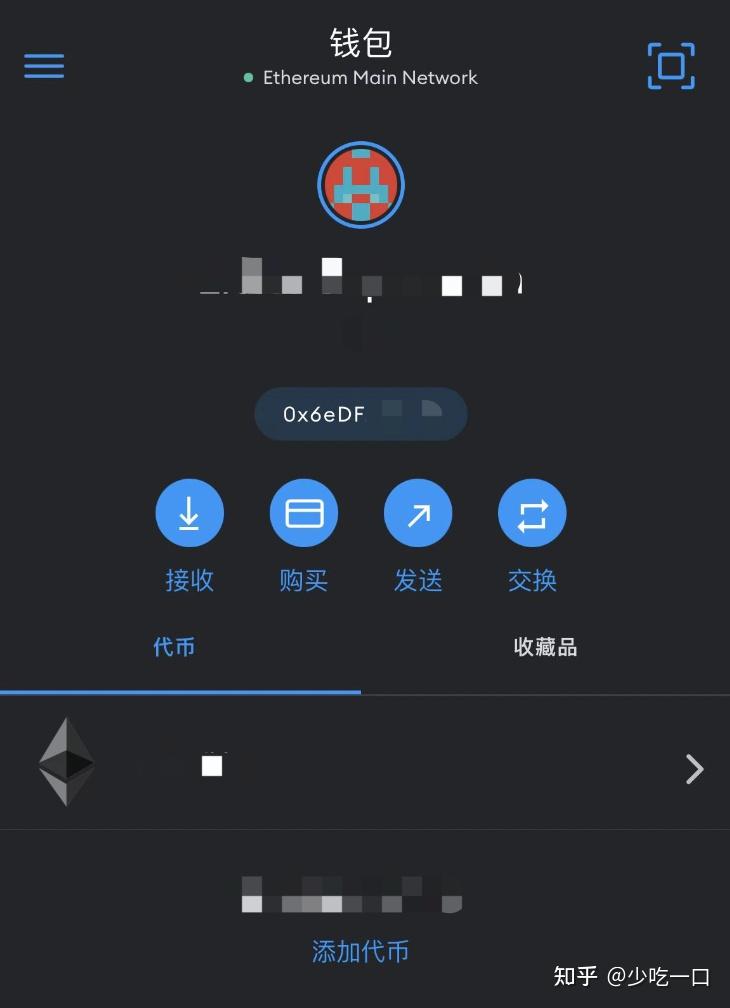Copy the 0x6eDF wallet address
The image size is (730, 1008).
360,414
